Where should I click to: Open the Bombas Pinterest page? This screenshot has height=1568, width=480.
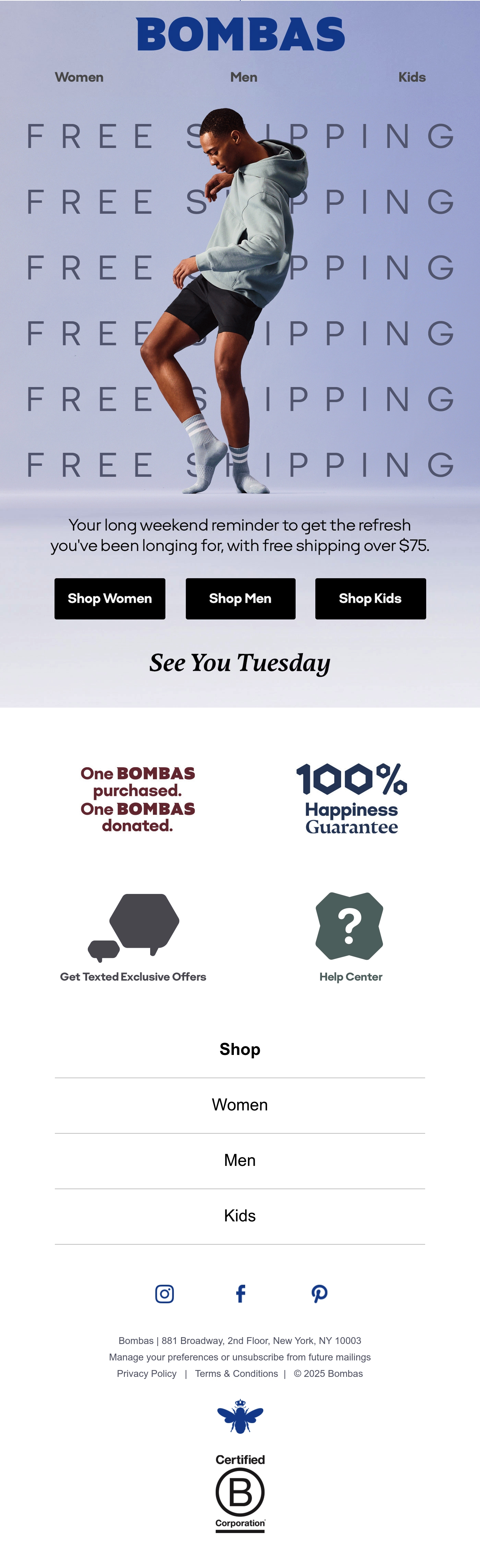pyautogui.click(x=320, y=1293)
